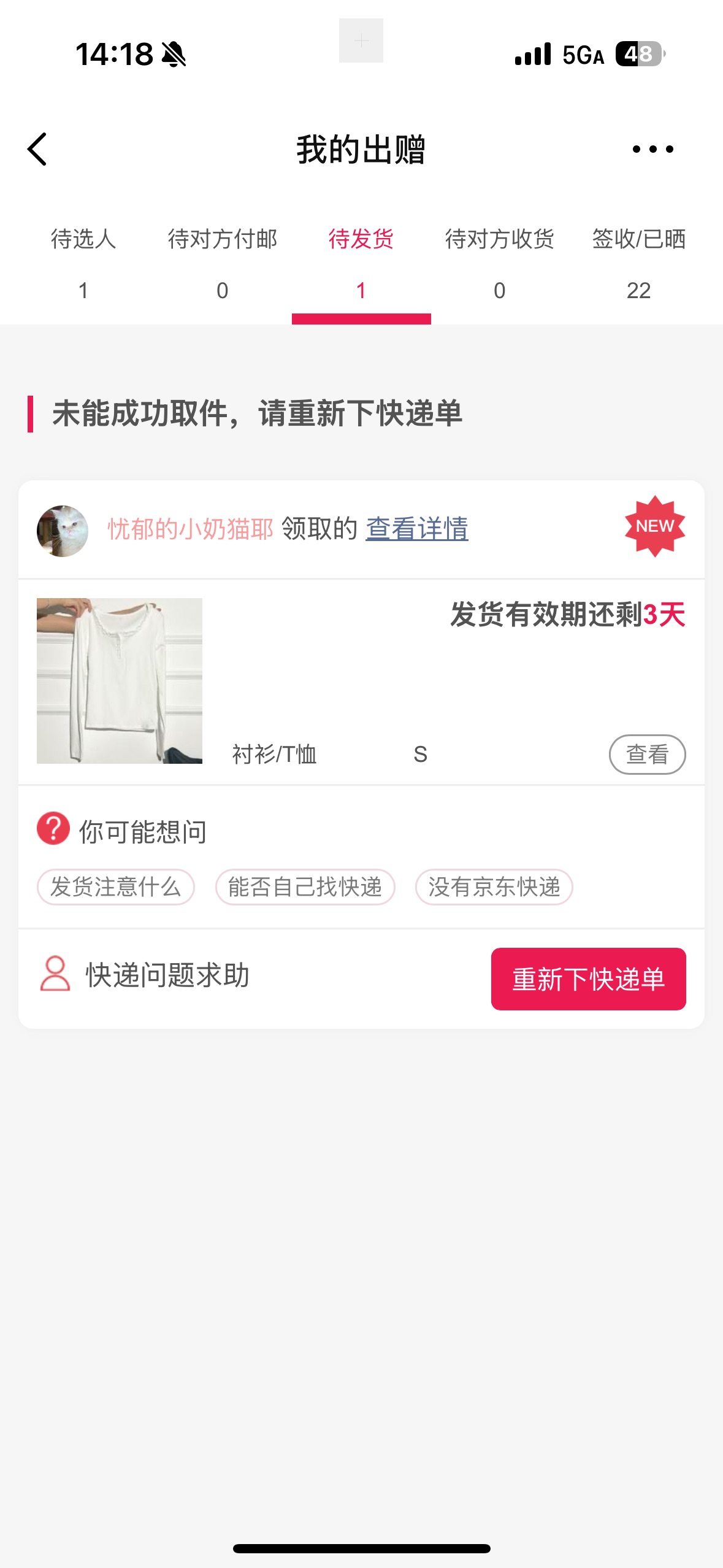Select the 发货注意什么 question chip
The width and height of the screenshot is (723, 1568).
pyautogui.click(x=116, y=886)
